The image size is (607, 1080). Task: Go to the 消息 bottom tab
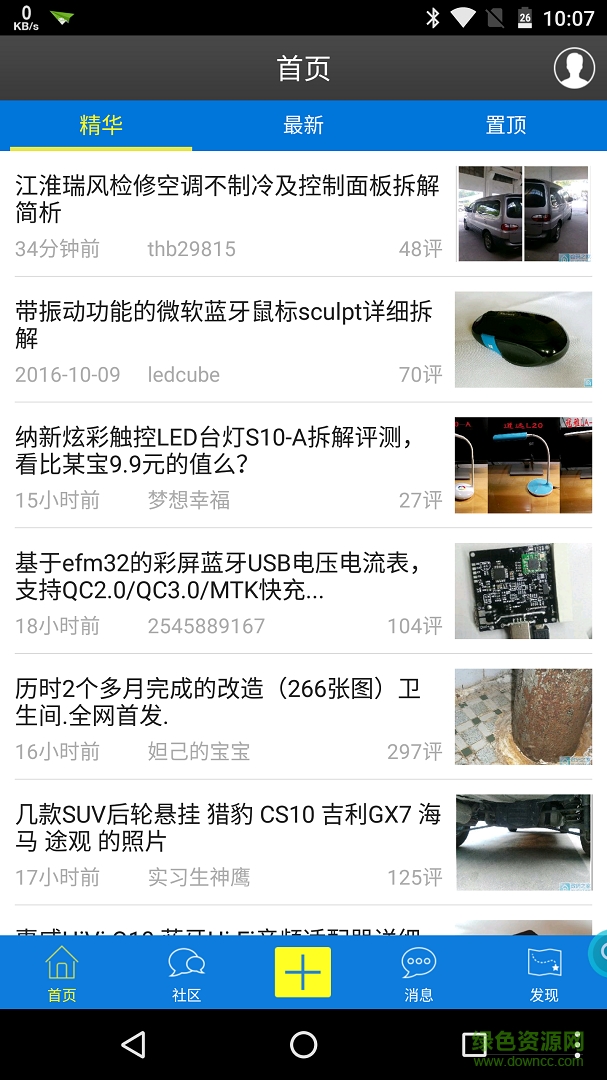click(418, 974)
